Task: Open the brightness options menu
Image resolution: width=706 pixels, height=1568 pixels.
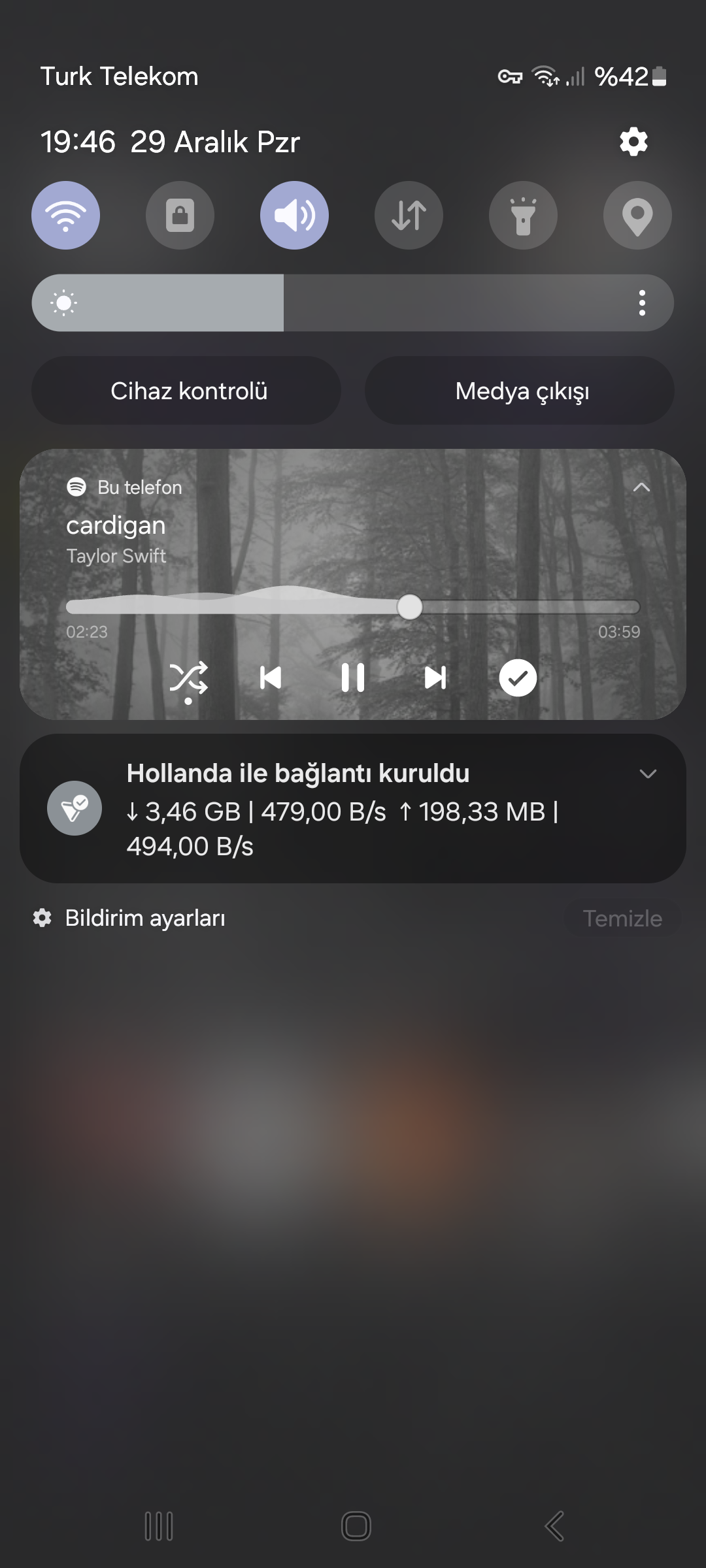Action: (642, 303)
